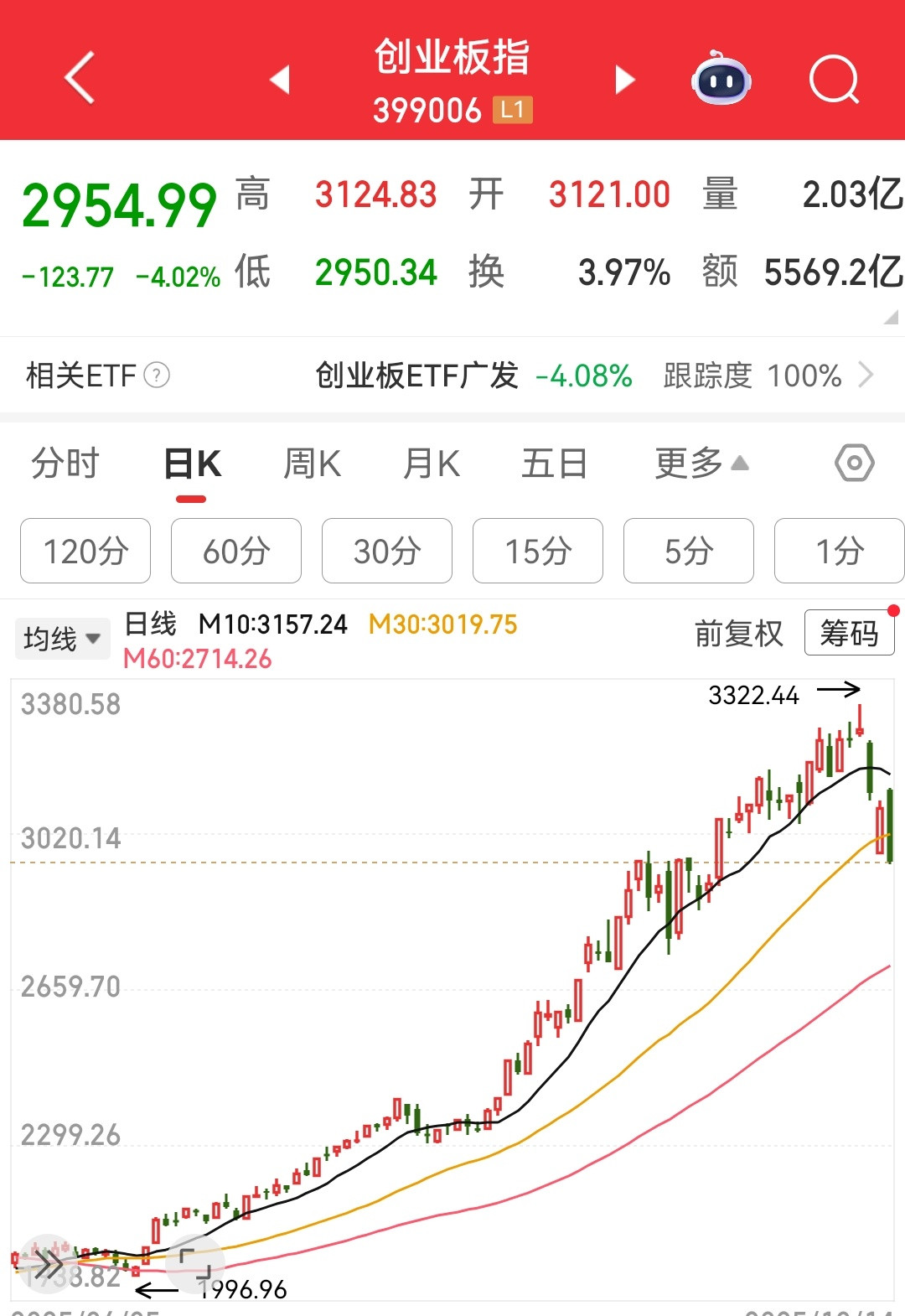The image size is (905, 1316).
Task: Open the search magnifier
Action: (835, 80)
